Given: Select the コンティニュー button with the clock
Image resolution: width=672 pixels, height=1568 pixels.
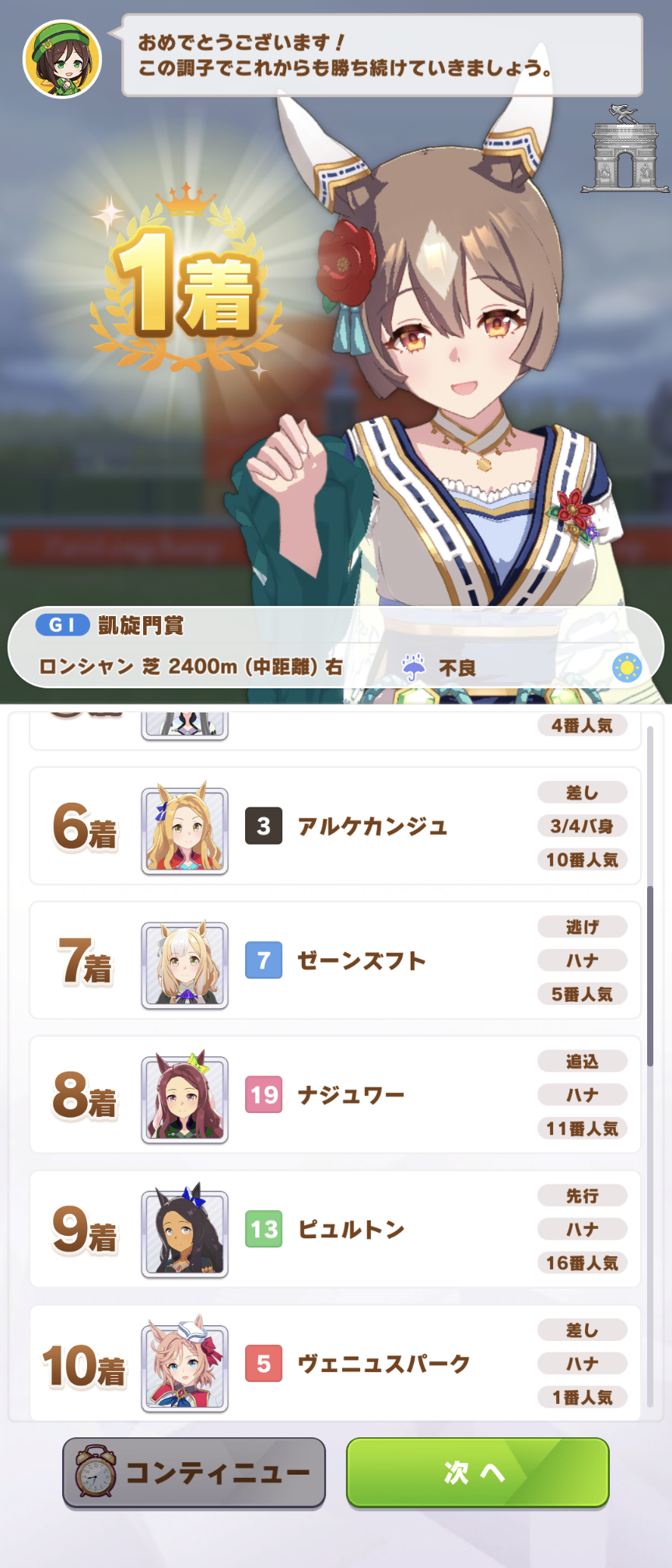Looking at the screenshot, I should [x=194, y=1472].
